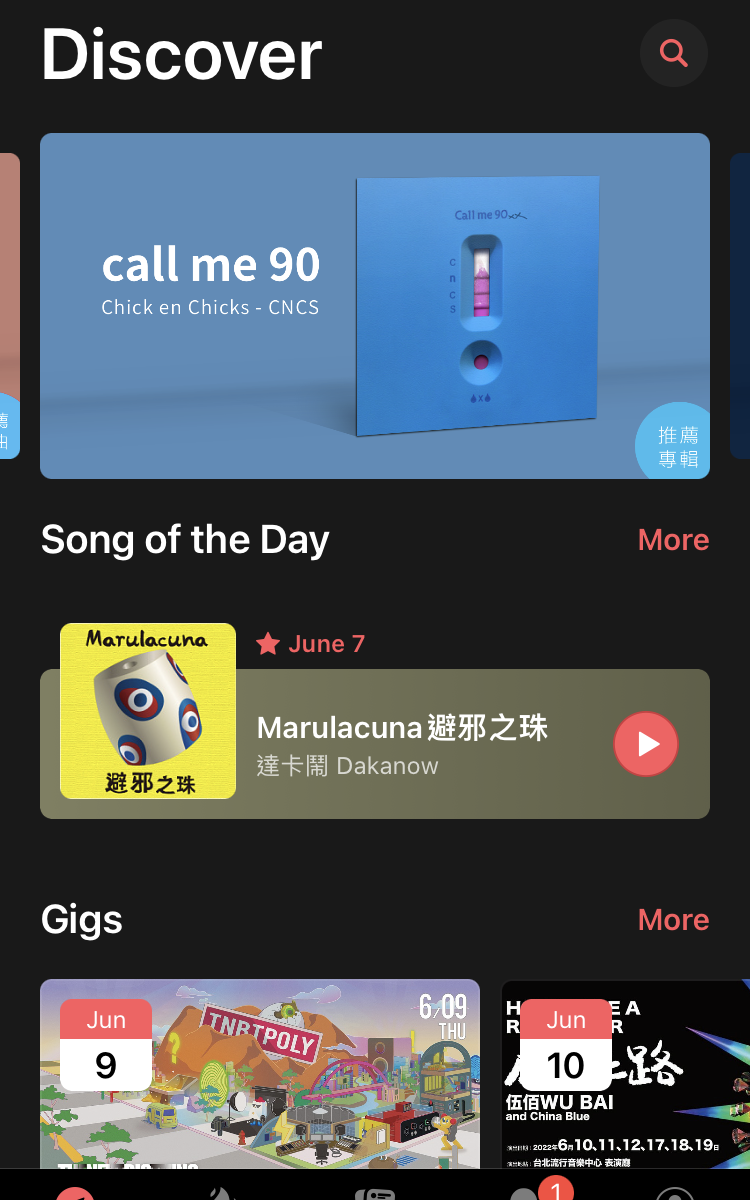View more gigs

[x=673, y=920]
